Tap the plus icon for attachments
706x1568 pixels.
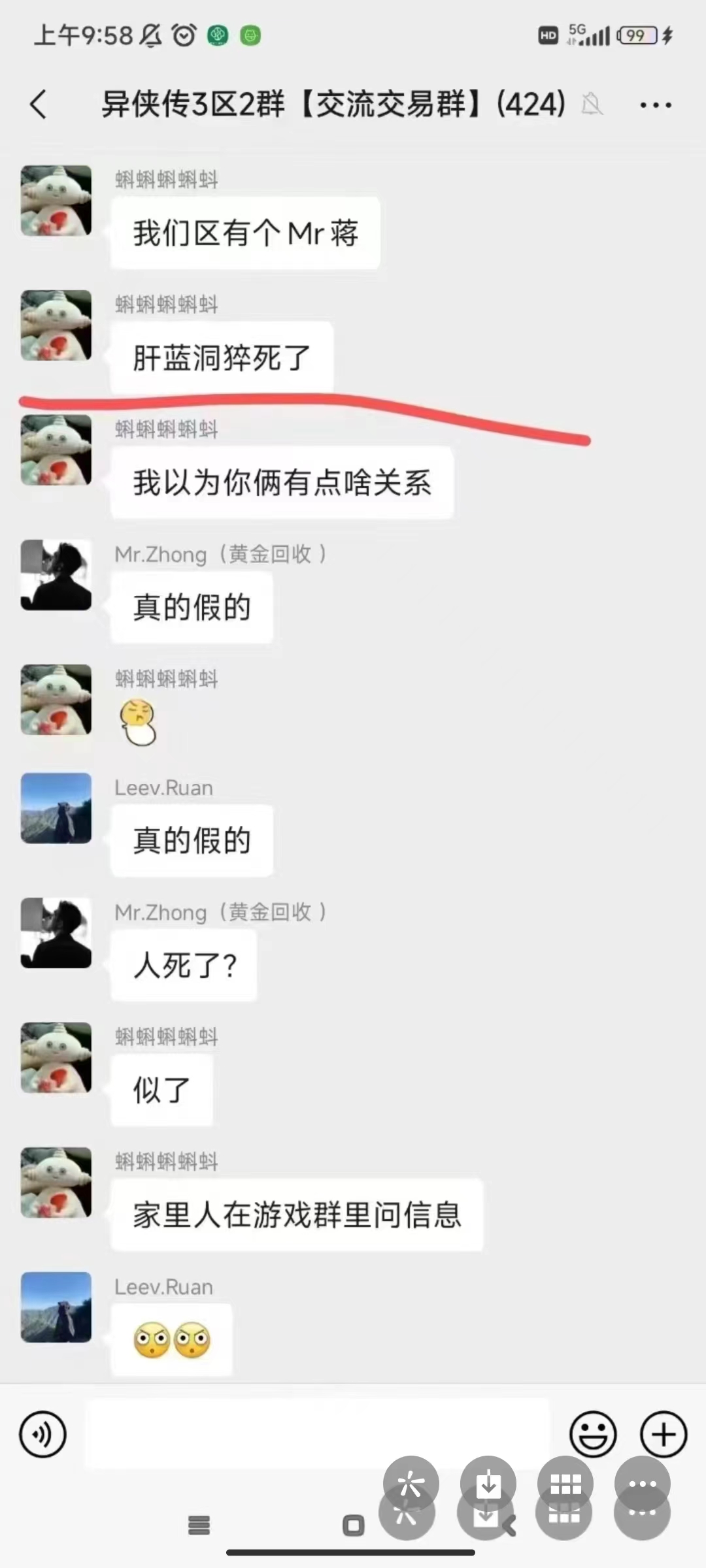point(663,1433)
